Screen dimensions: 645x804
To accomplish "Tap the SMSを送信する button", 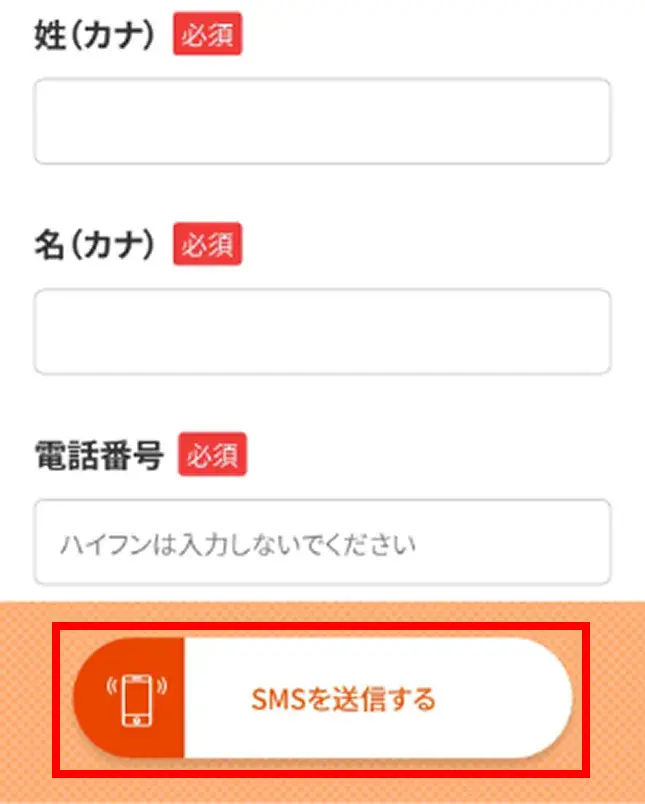I will (322, 698).
